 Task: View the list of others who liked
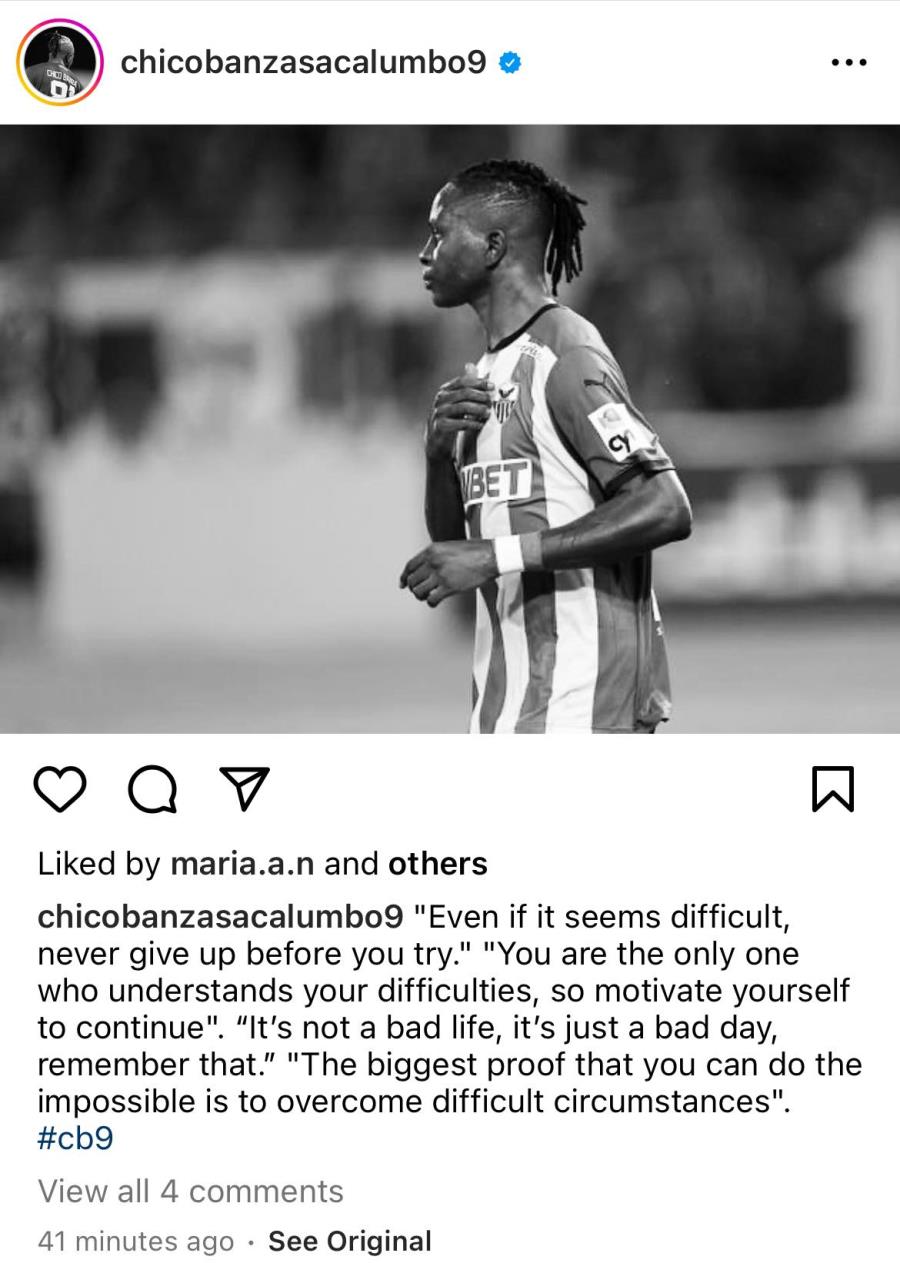pos(437,864)
